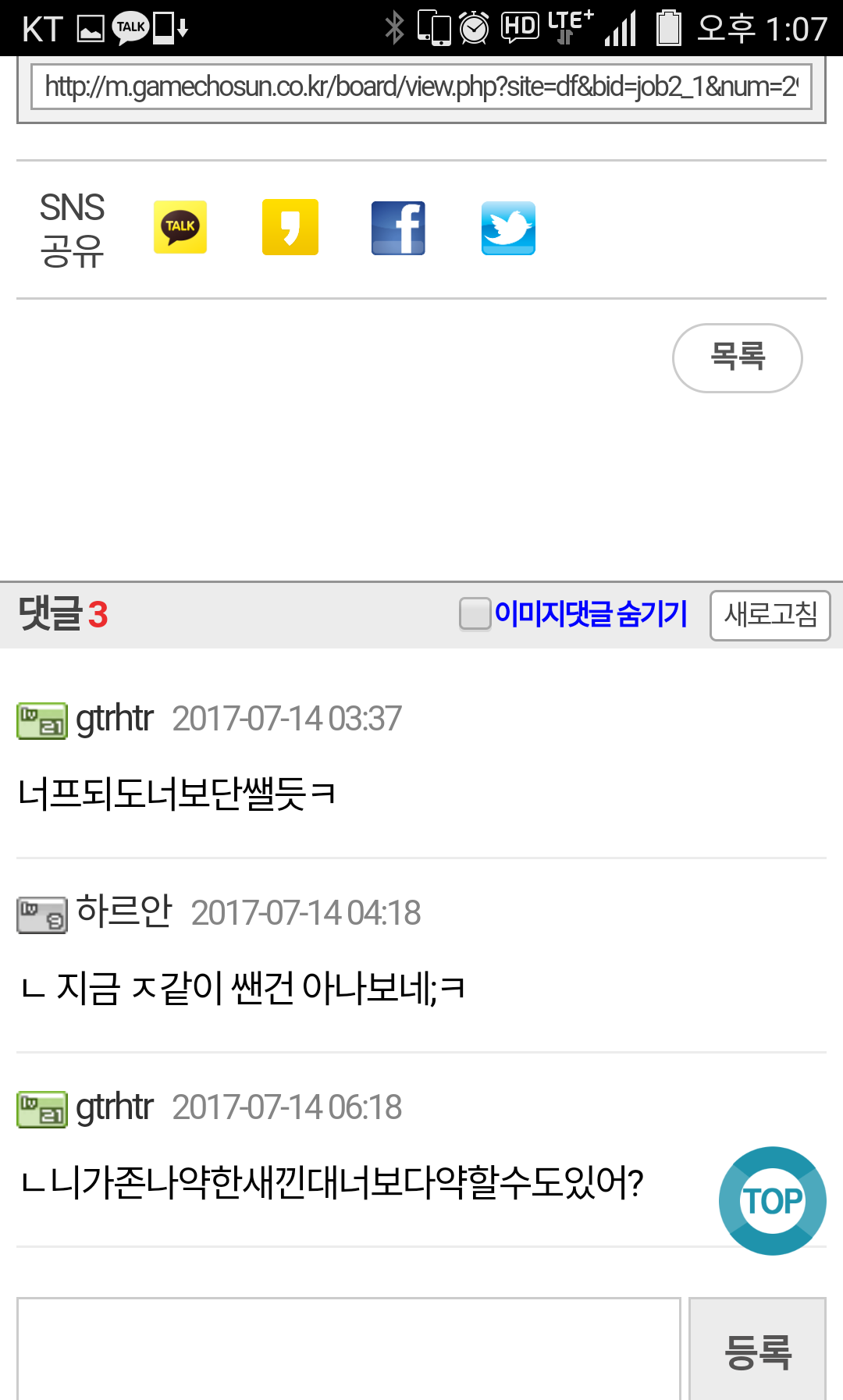
Task: Check the 이미지댓글 숨기기 checkbox
Action: pyautogui.click(x=475, y=614)
